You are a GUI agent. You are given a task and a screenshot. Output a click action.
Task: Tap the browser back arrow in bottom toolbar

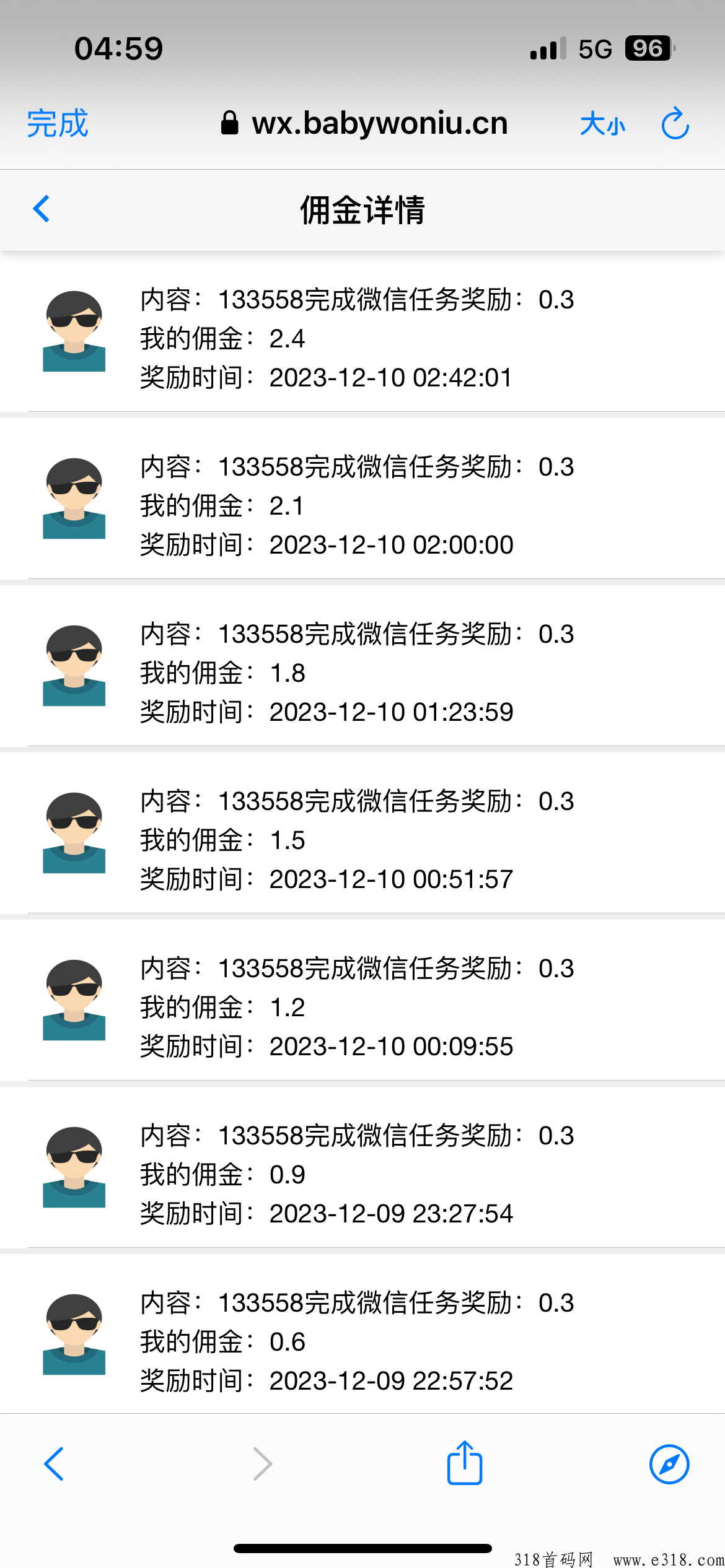pos(54,1464)
